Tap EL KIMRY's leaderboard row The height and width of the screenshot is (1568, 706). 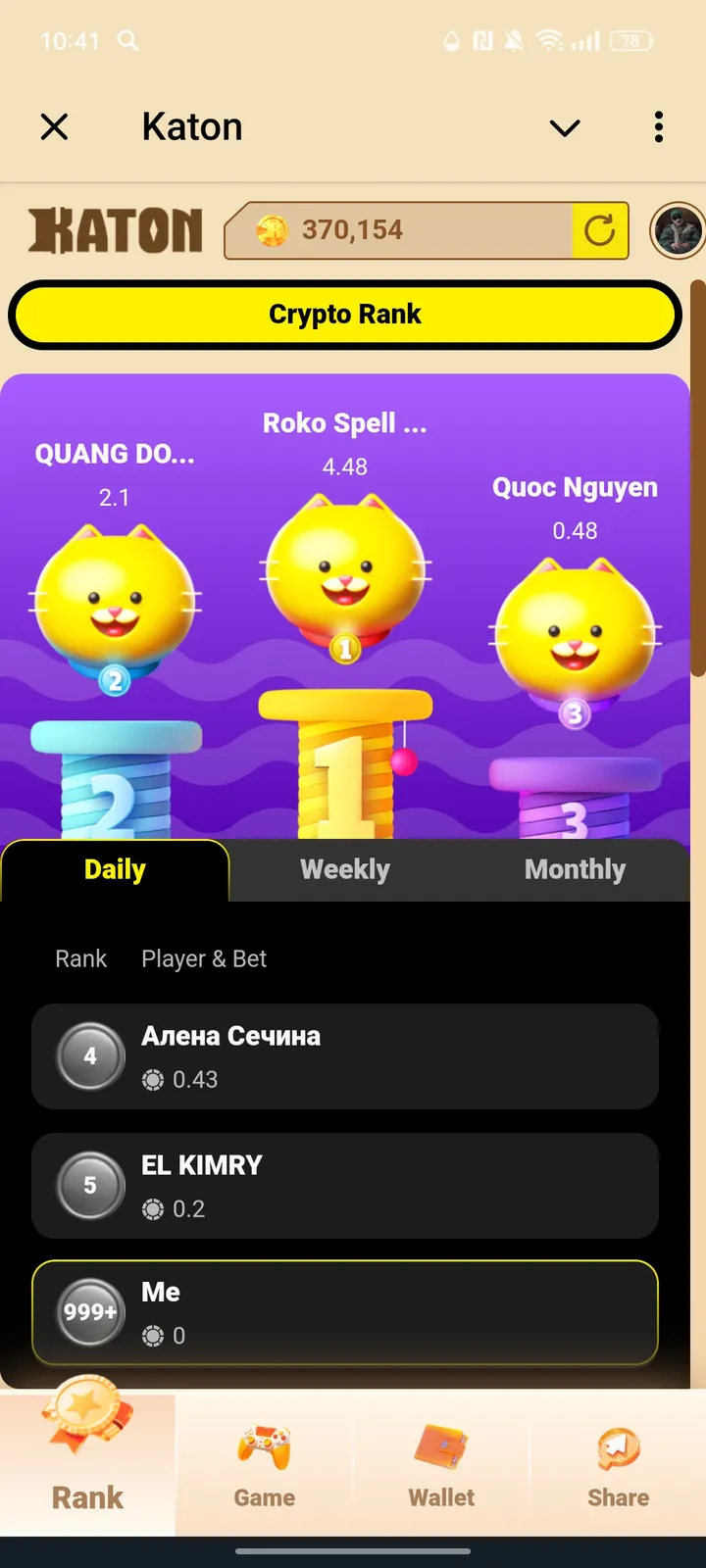345,1185
